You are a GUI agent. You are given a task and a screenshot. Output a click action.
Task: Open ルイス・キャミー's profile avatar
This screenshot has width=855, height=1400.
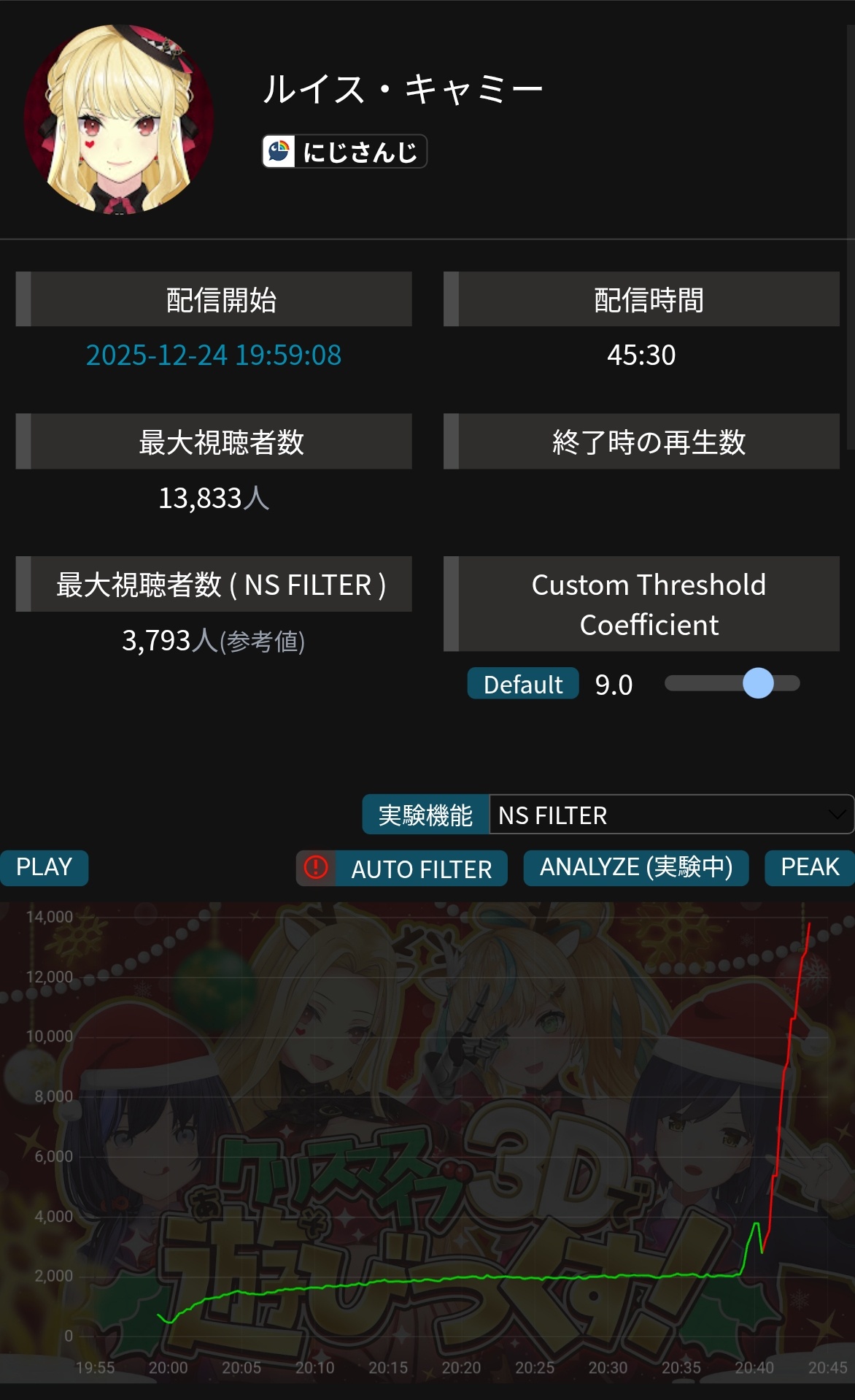(119, 119)
